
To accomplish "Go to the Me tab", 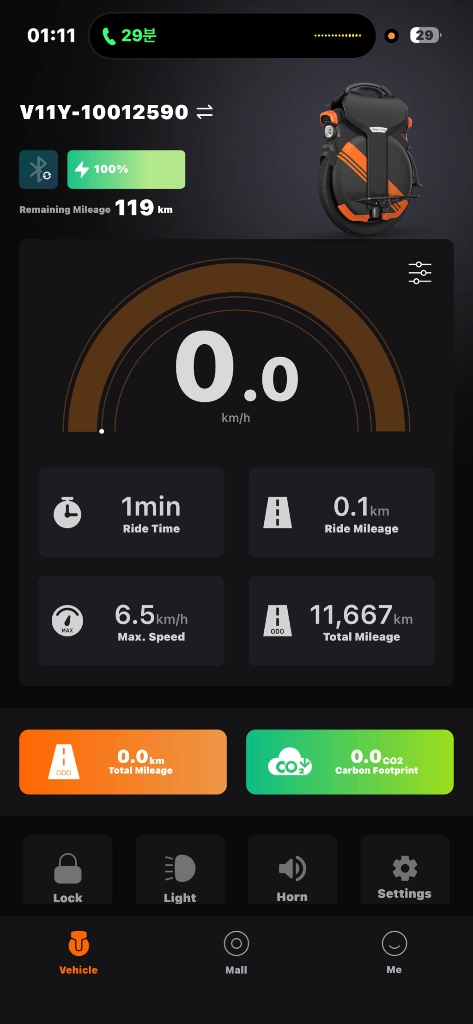I will 394,953.
